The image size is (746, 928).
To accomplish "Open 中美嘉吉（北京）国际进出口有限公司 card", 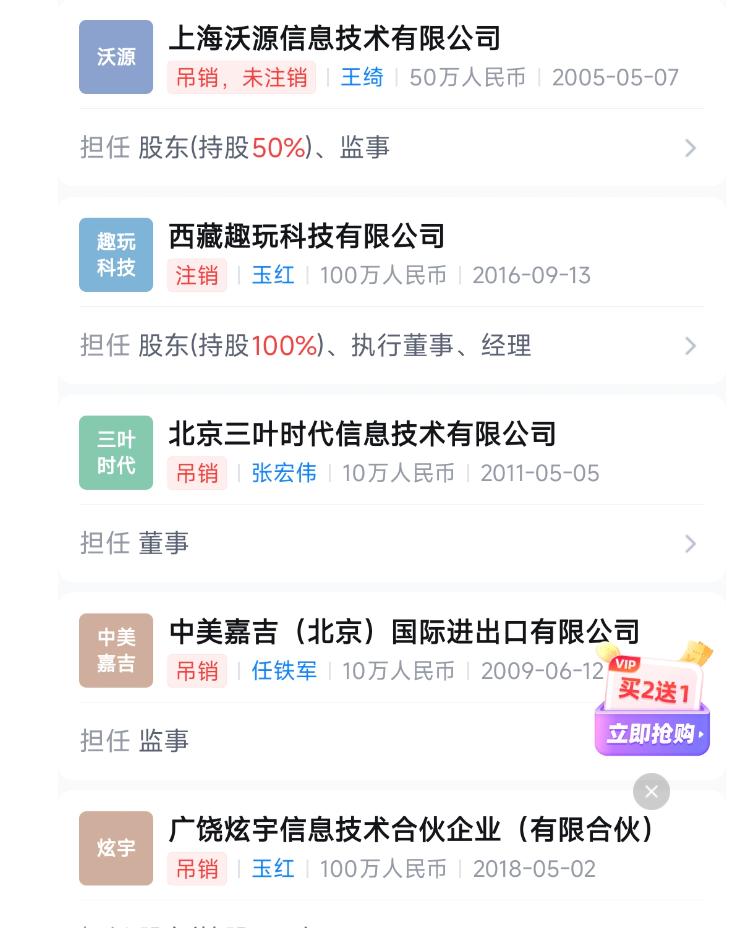I will pyautogui.click(x=404, y=632).
